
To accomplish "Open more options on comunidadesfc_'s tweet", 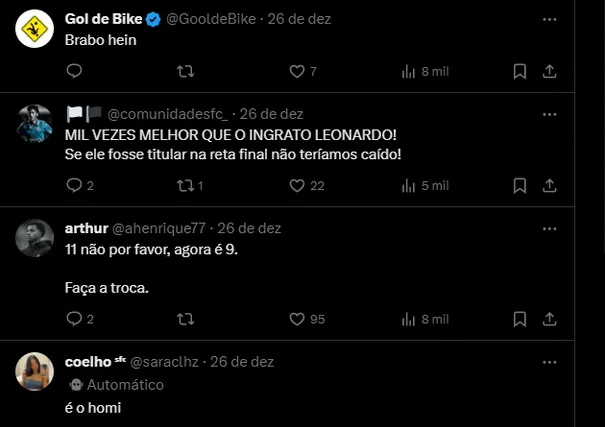I will [x=549, y=114].
